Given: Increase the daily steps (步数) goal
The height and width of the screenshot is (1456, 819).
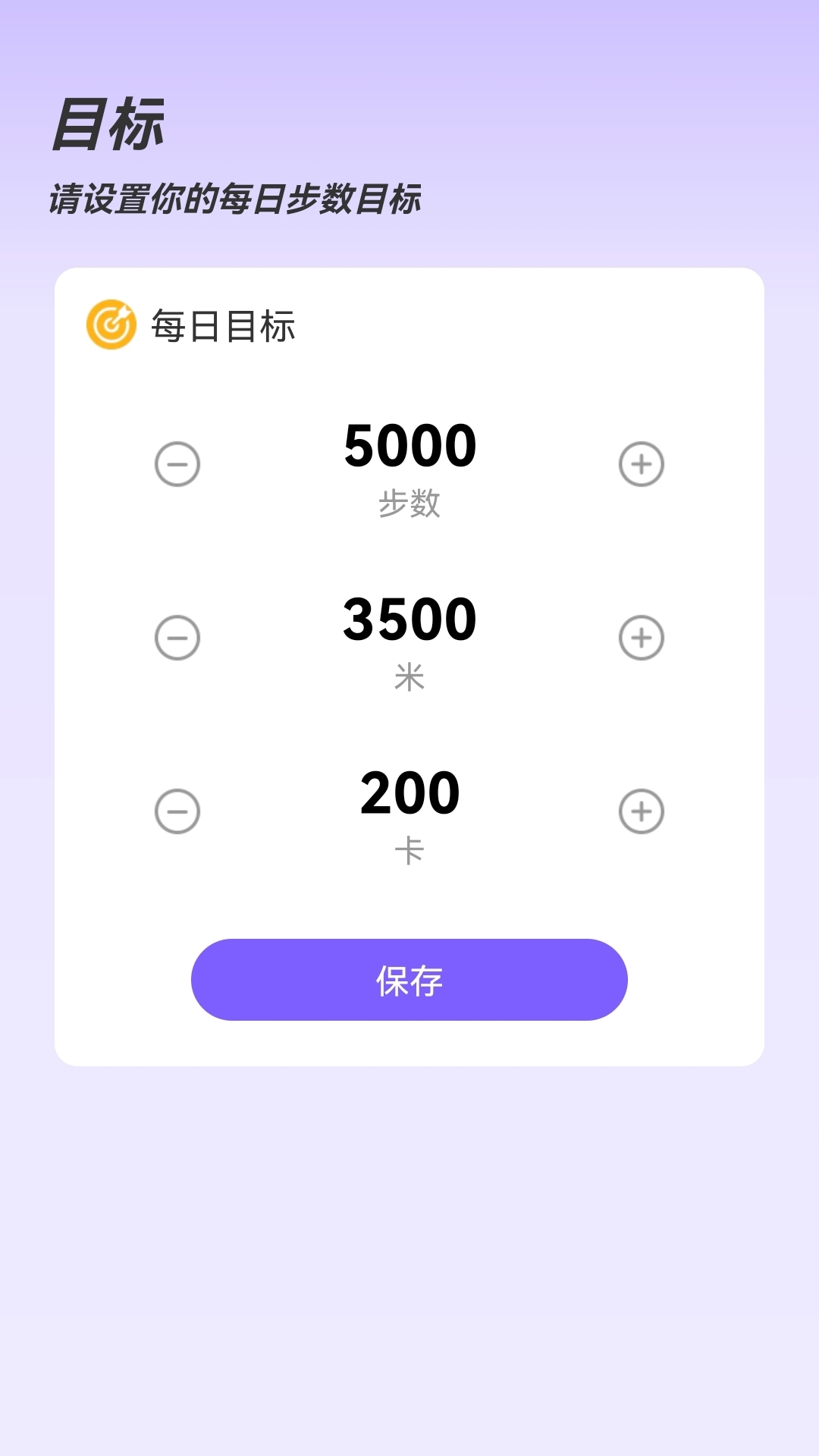Looking at the screenshot, I should pos(642,464).
